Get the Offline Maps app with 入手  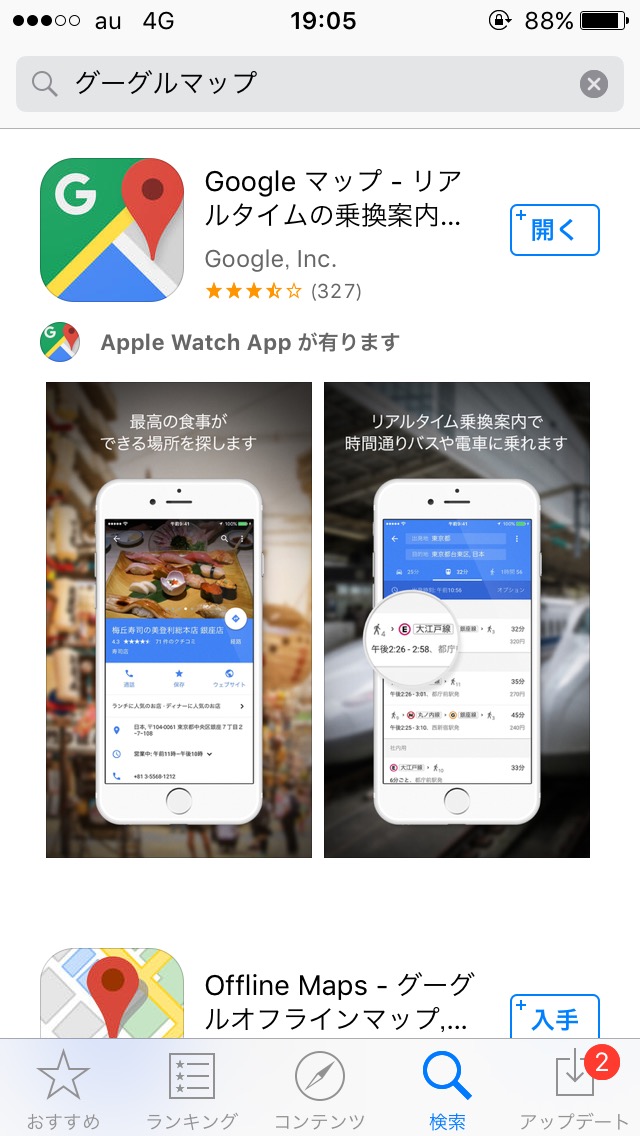pos(554,1017)
